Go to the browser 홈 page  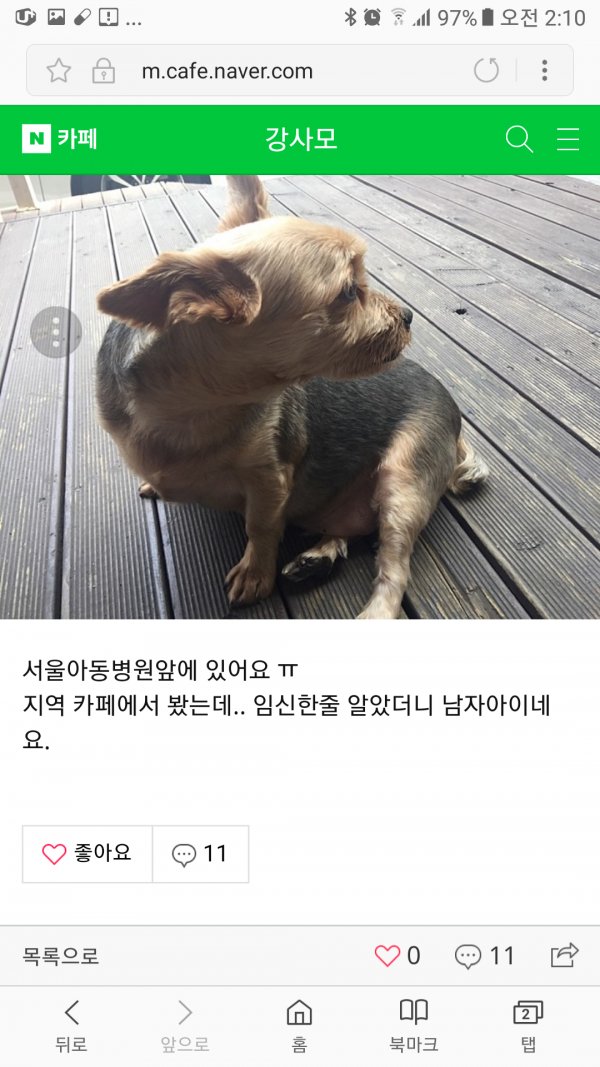coord(299,1025)
